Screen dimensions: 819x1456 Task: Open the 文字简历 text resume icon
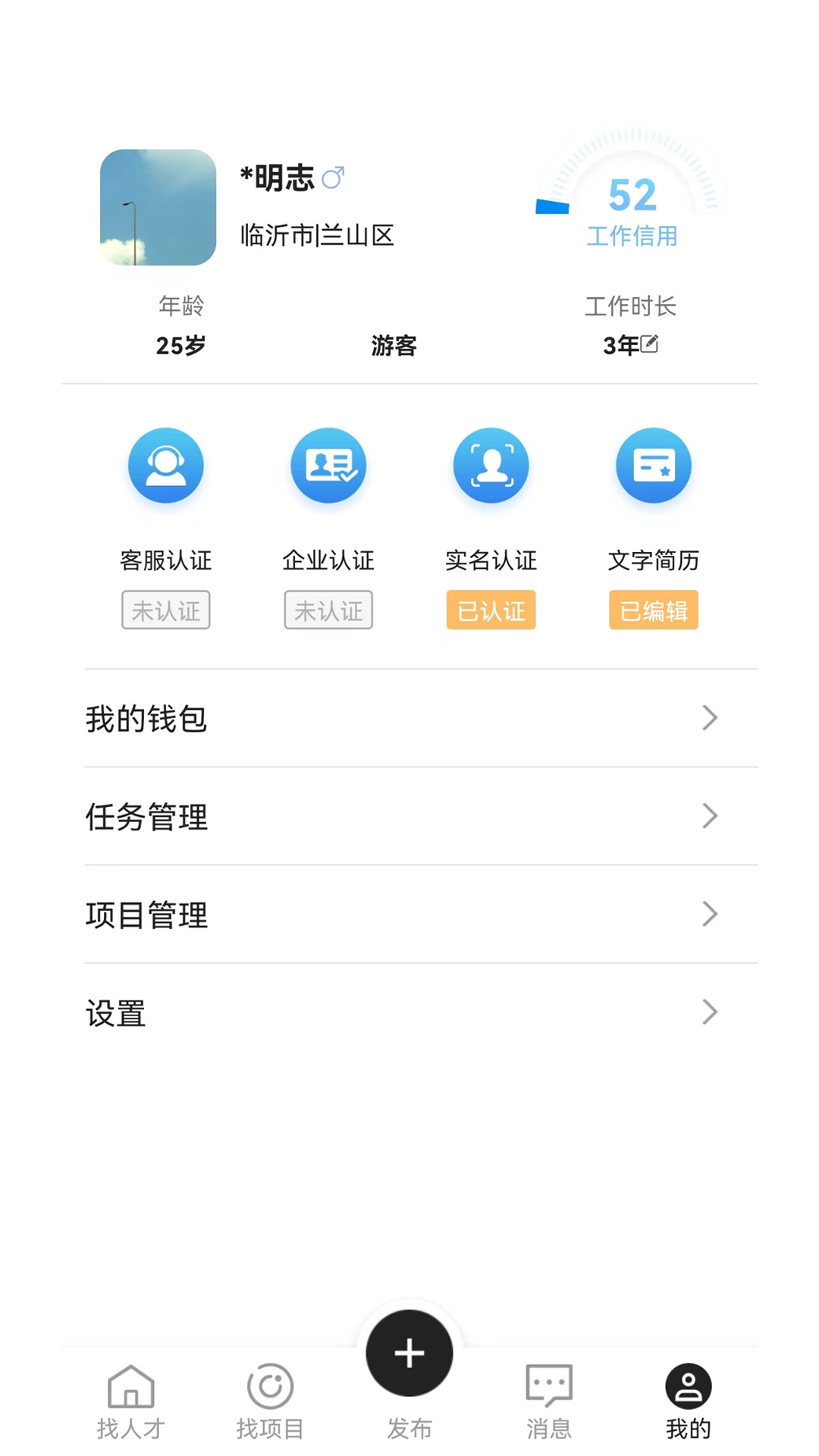[x=653, y=466]
